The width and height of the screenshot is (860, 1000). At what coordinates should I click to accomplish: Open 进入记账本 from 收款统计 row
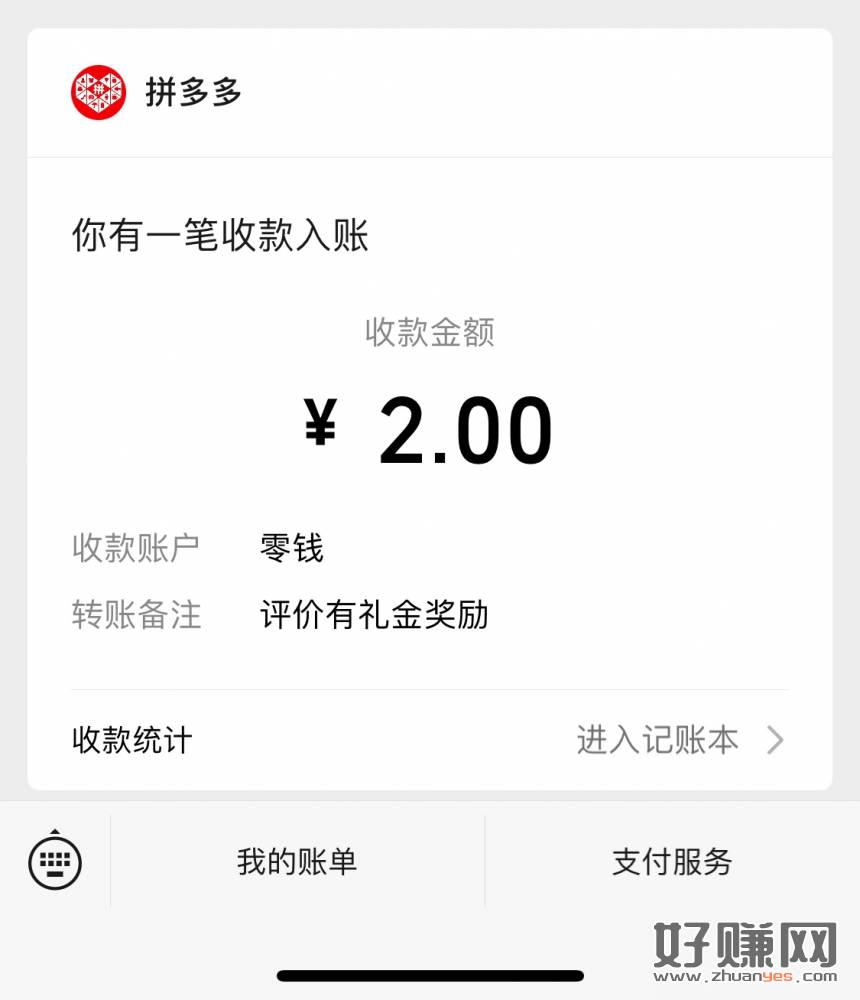678,740
